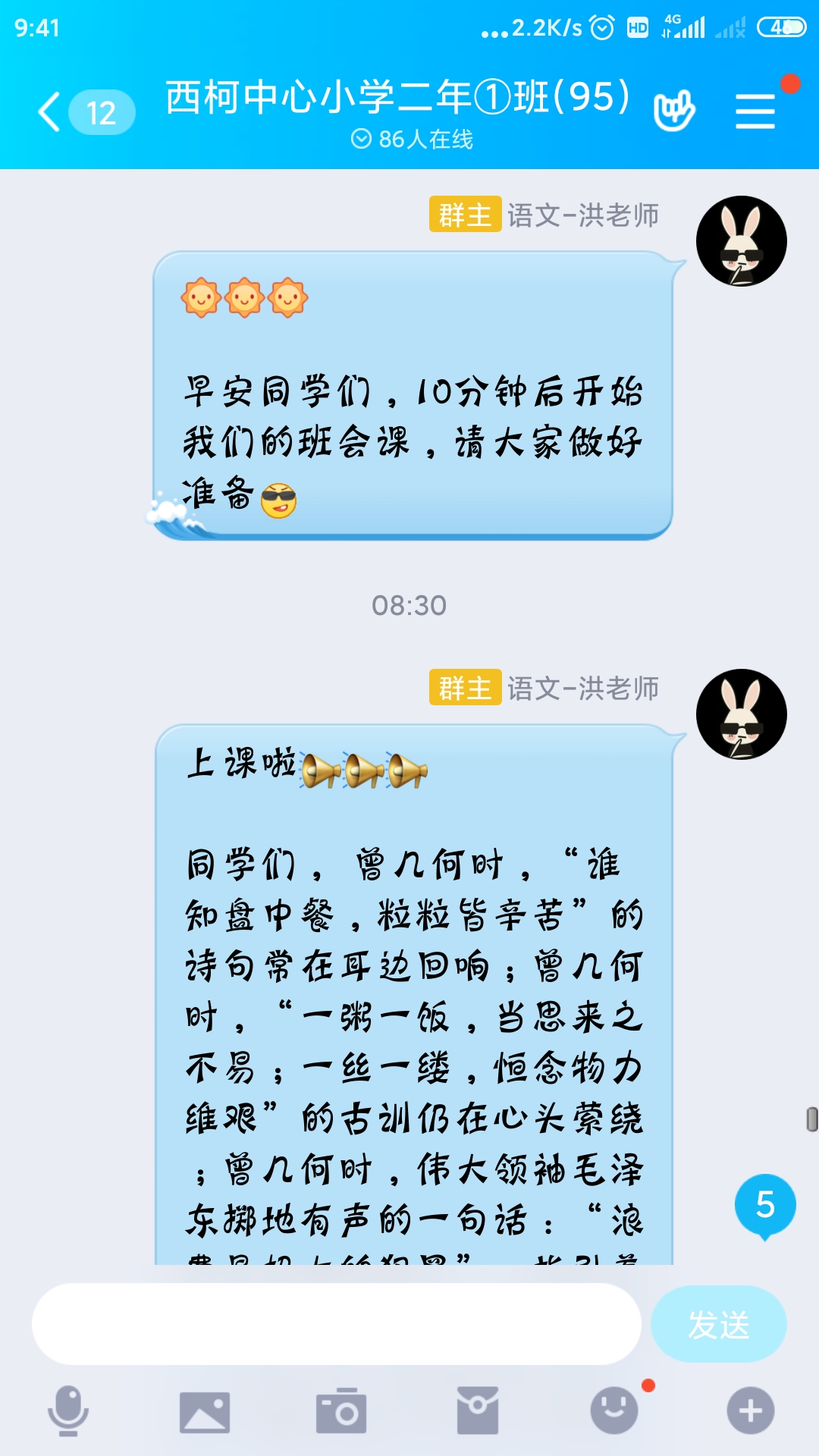
Task: Focus the message text input field
Action: pyautogui.click(x=336, y=1324)
